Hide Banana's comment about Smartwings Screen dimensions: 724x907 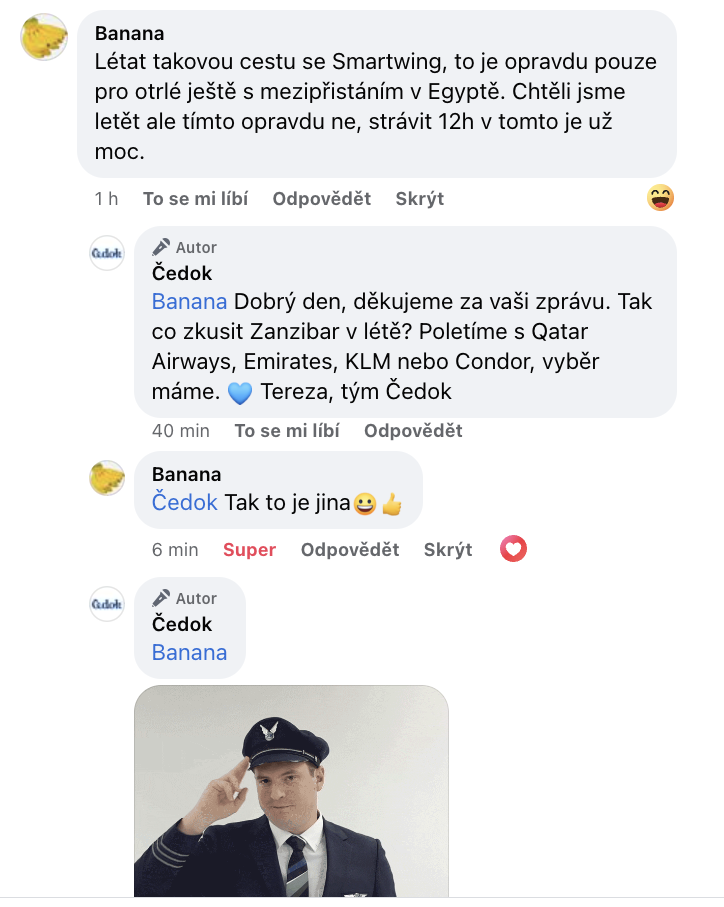(419, 199)
